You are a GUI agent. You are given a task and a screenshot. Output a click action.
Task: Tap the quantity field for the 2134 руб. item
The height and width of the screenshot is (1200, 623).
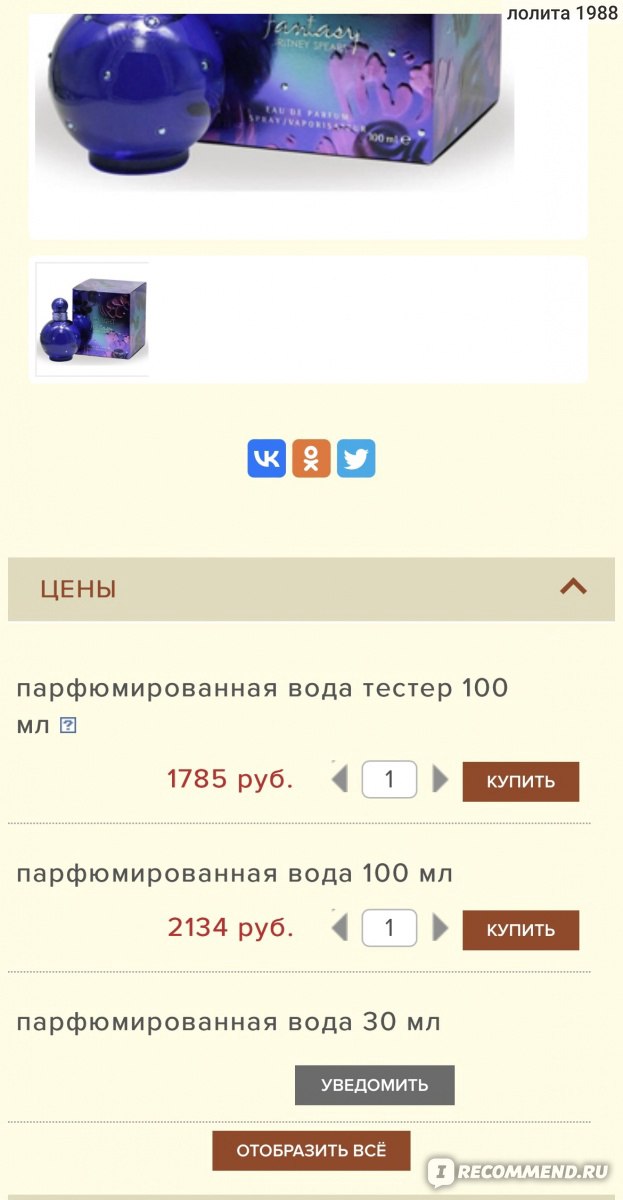[x=389, y=928]
